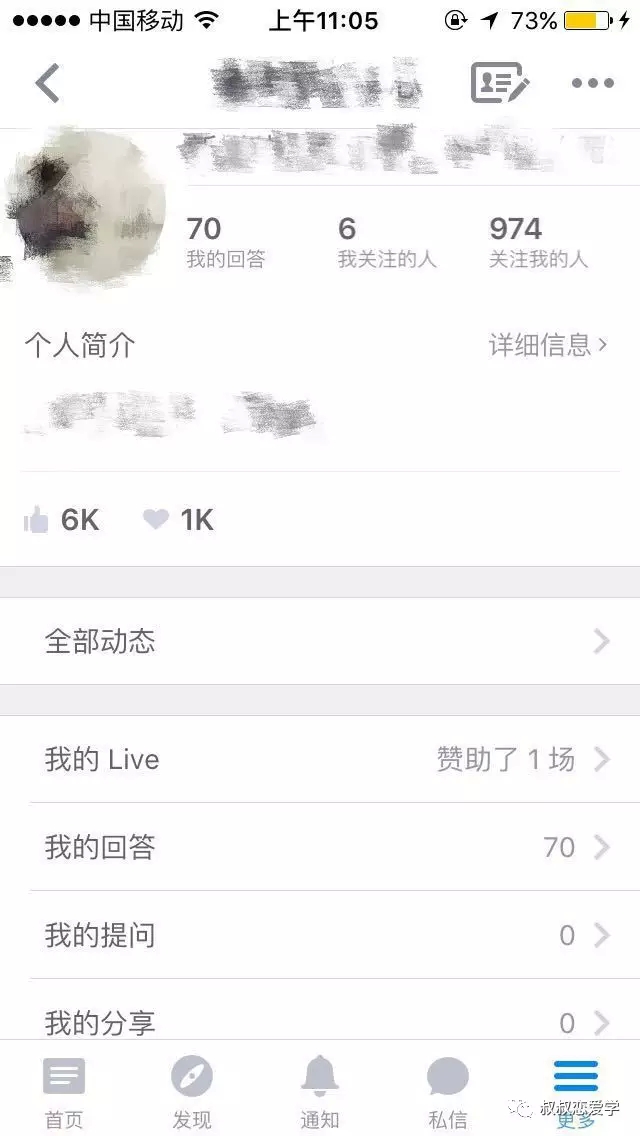Open the 我关注的人 list
Viewport: 640px width, 1136px height.
point(387,243)
